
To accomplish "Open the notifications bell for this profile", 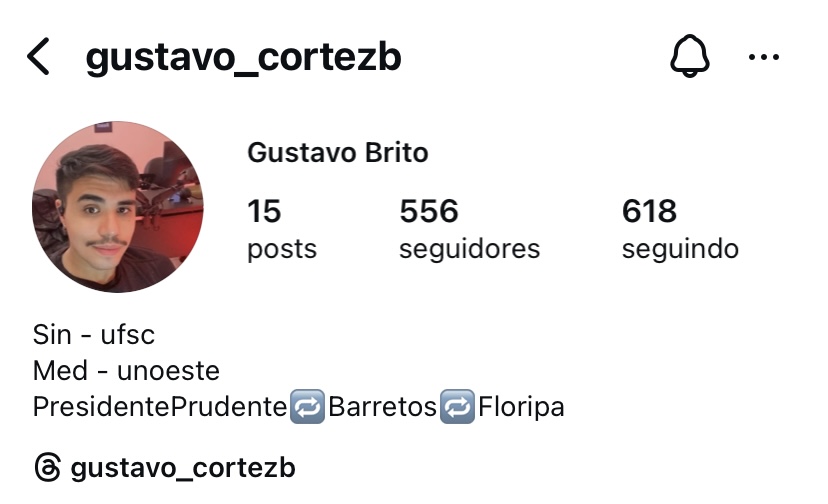I will (689, 57).
